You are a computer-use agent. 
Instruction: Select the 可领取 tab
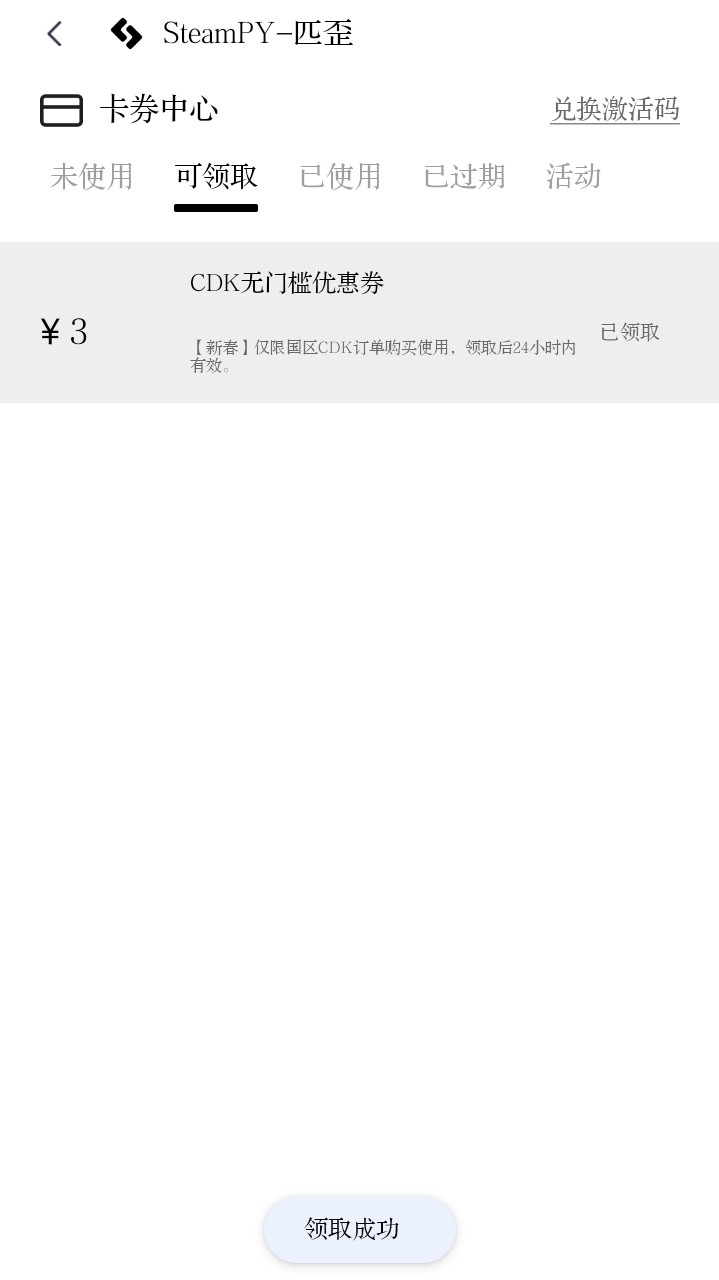pos(216,177)
